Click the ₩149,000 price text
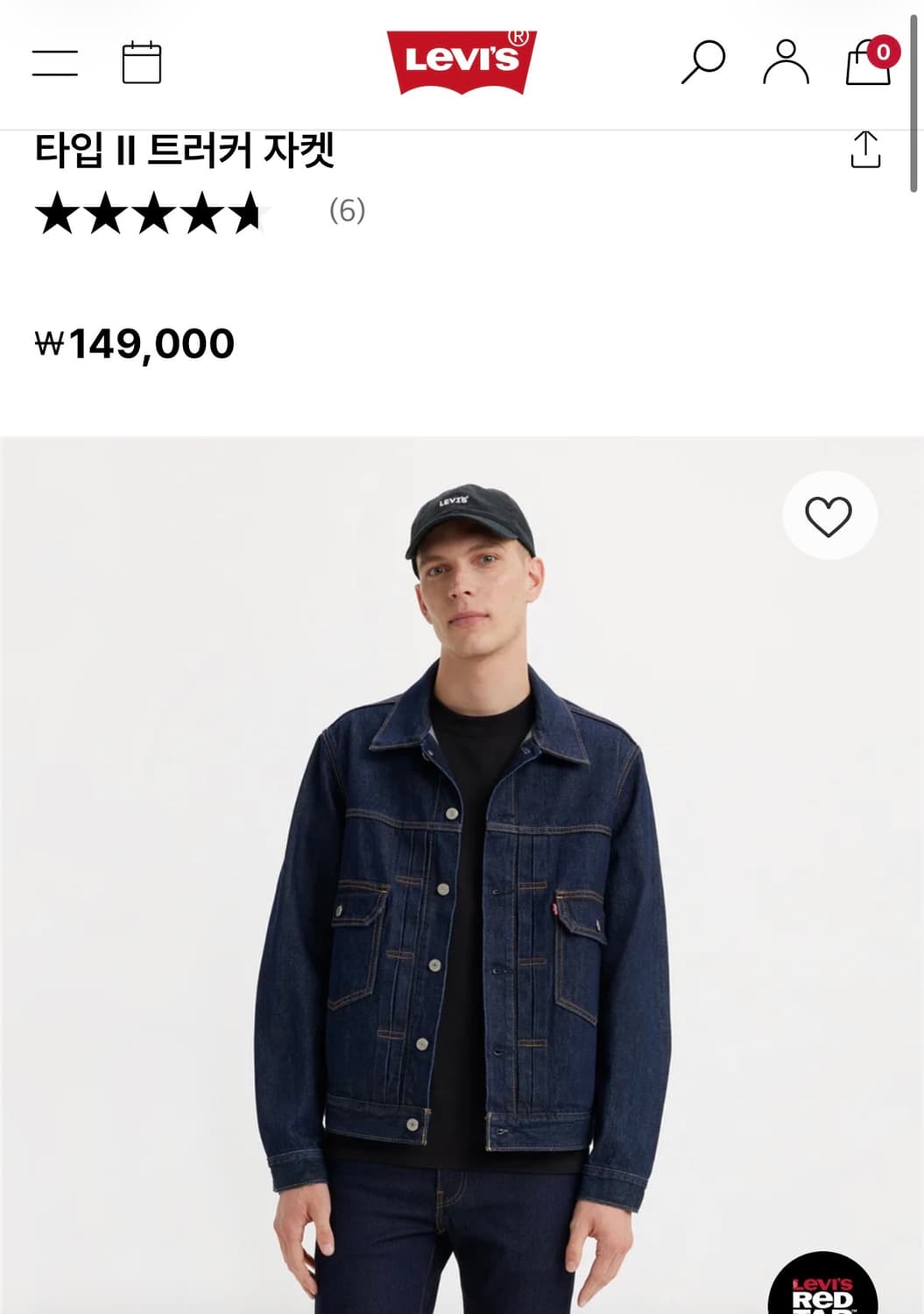The image size is (924, 1314). click(x=136, y=342)
